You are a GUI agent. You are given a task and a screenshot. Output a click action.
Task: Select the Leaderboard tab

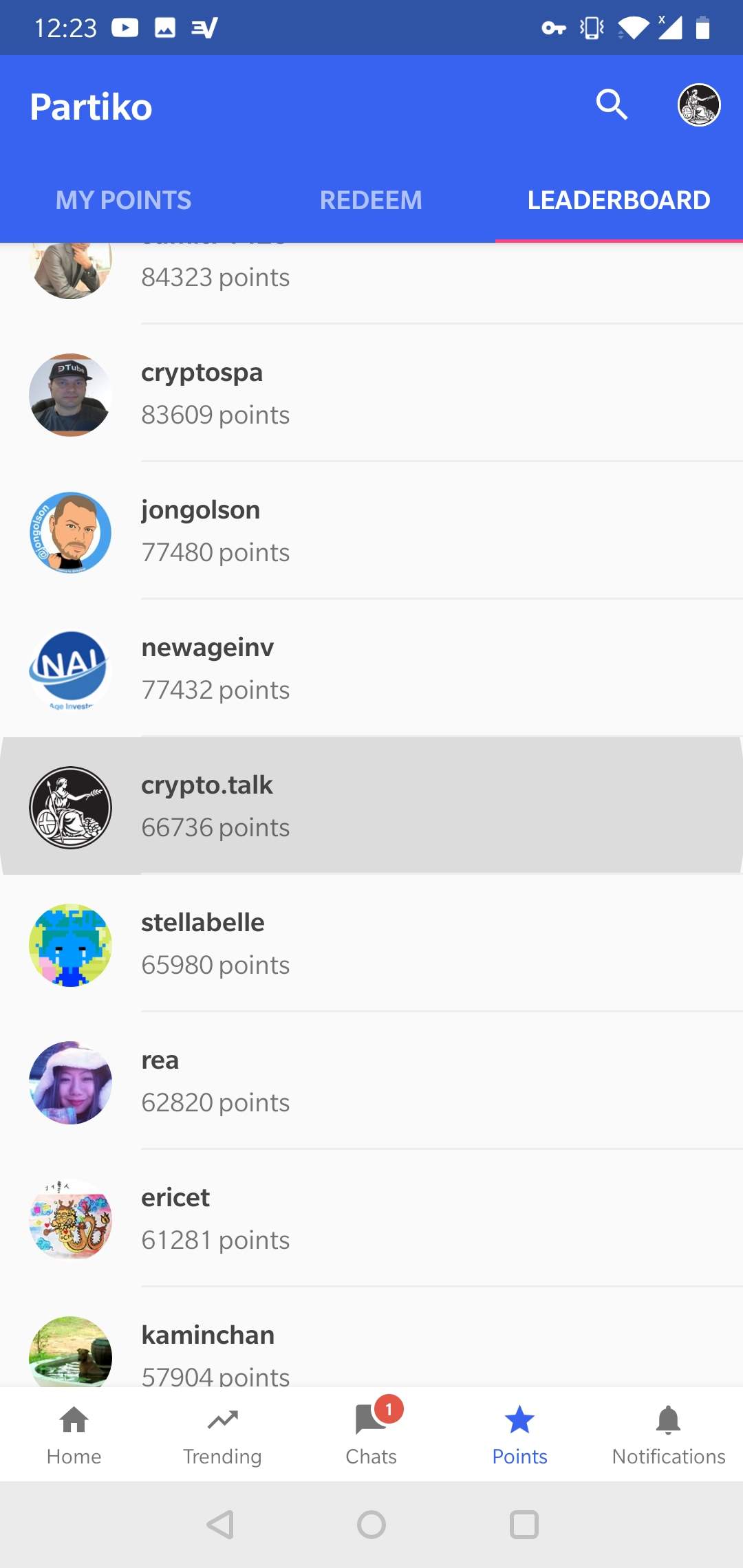[618, 200]
